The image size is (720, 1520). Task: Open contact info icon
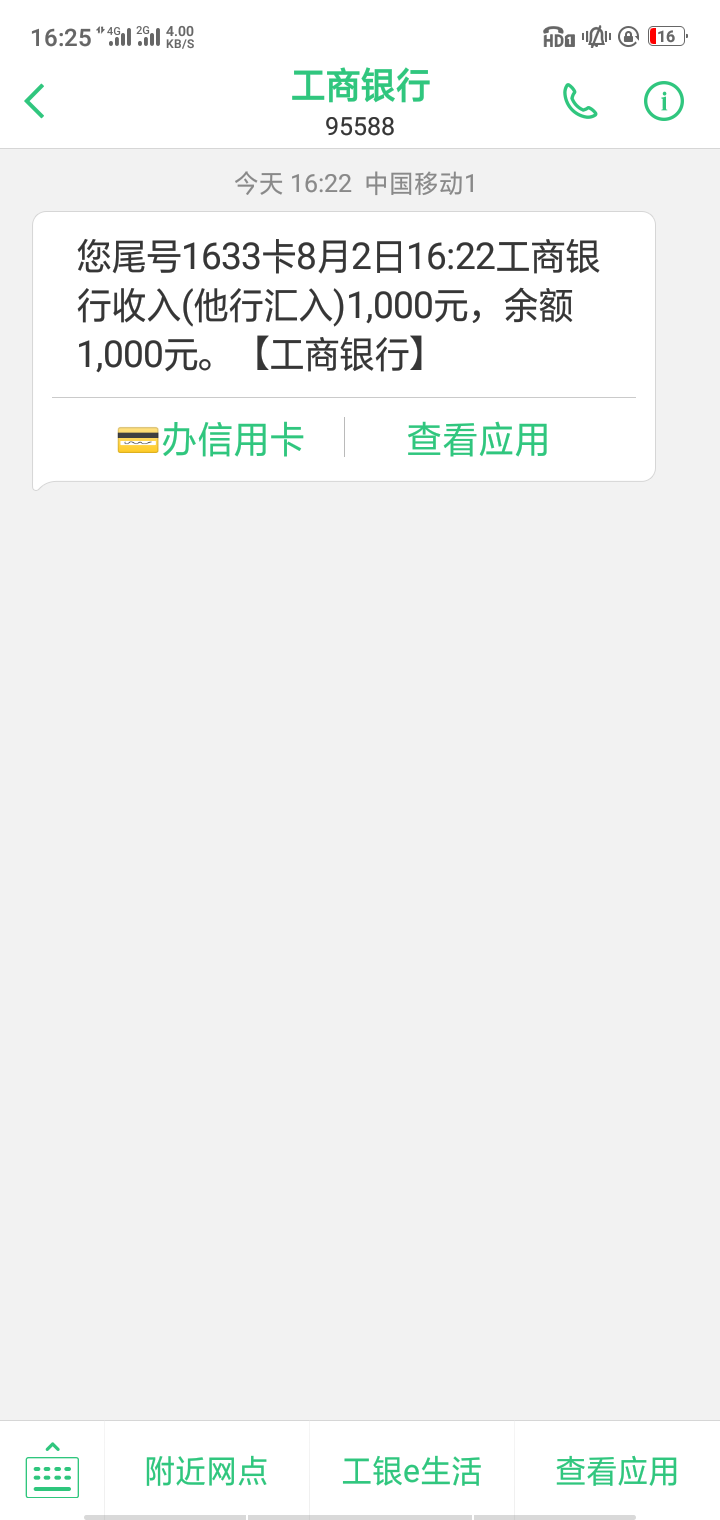point(663,101)
